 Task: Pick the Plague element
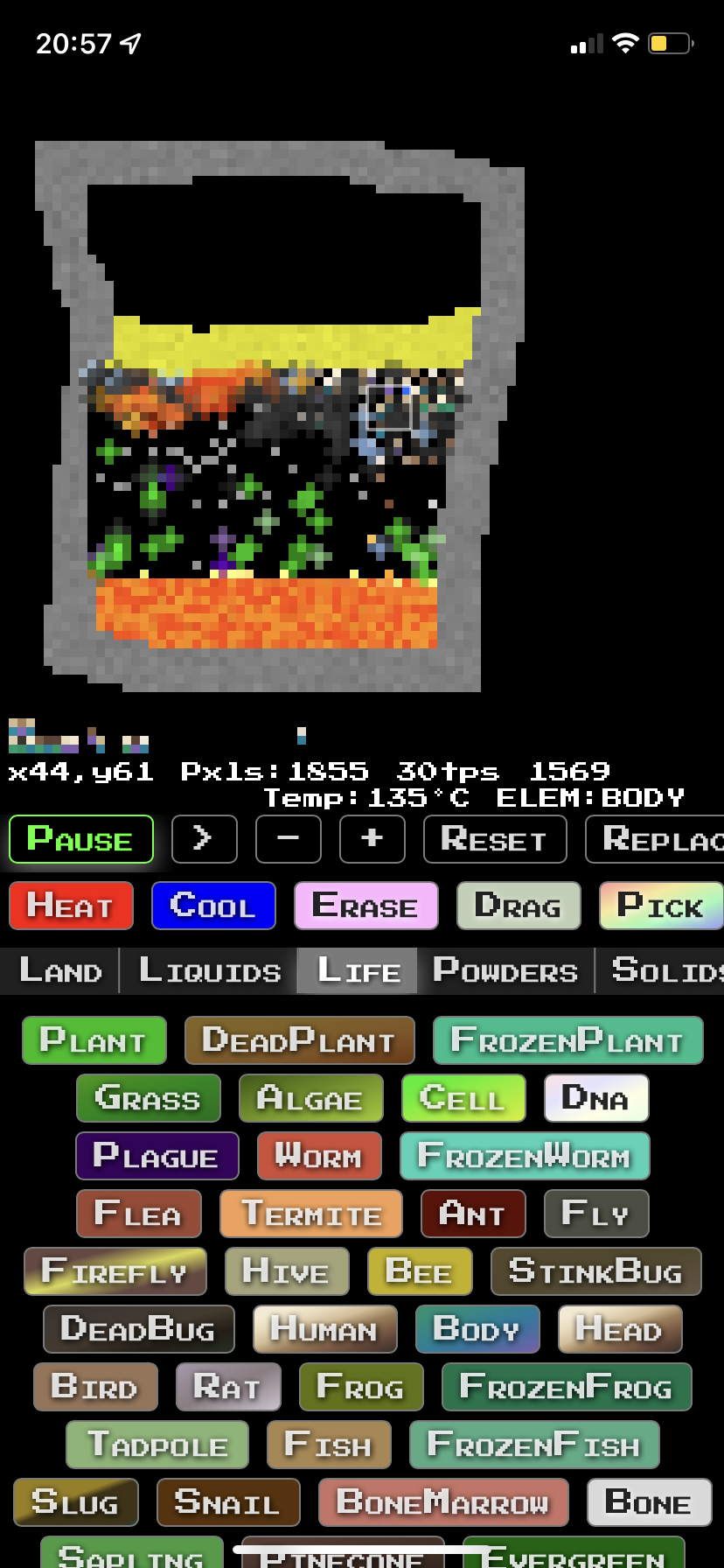[157, 1156]
